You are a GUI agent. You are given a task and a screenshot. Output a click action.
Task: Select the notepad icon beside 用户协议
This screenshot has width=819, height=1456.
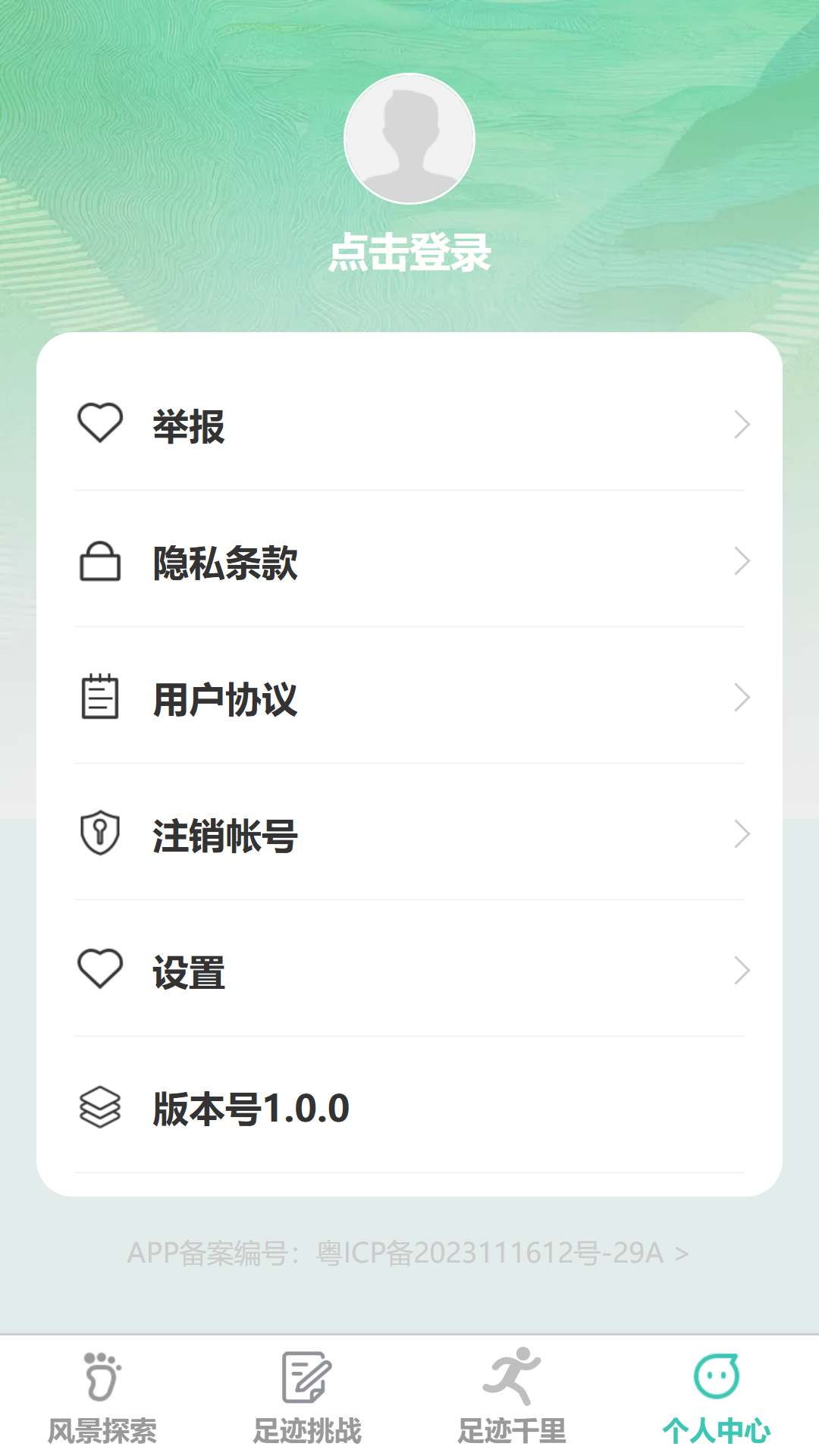(100, 699)
